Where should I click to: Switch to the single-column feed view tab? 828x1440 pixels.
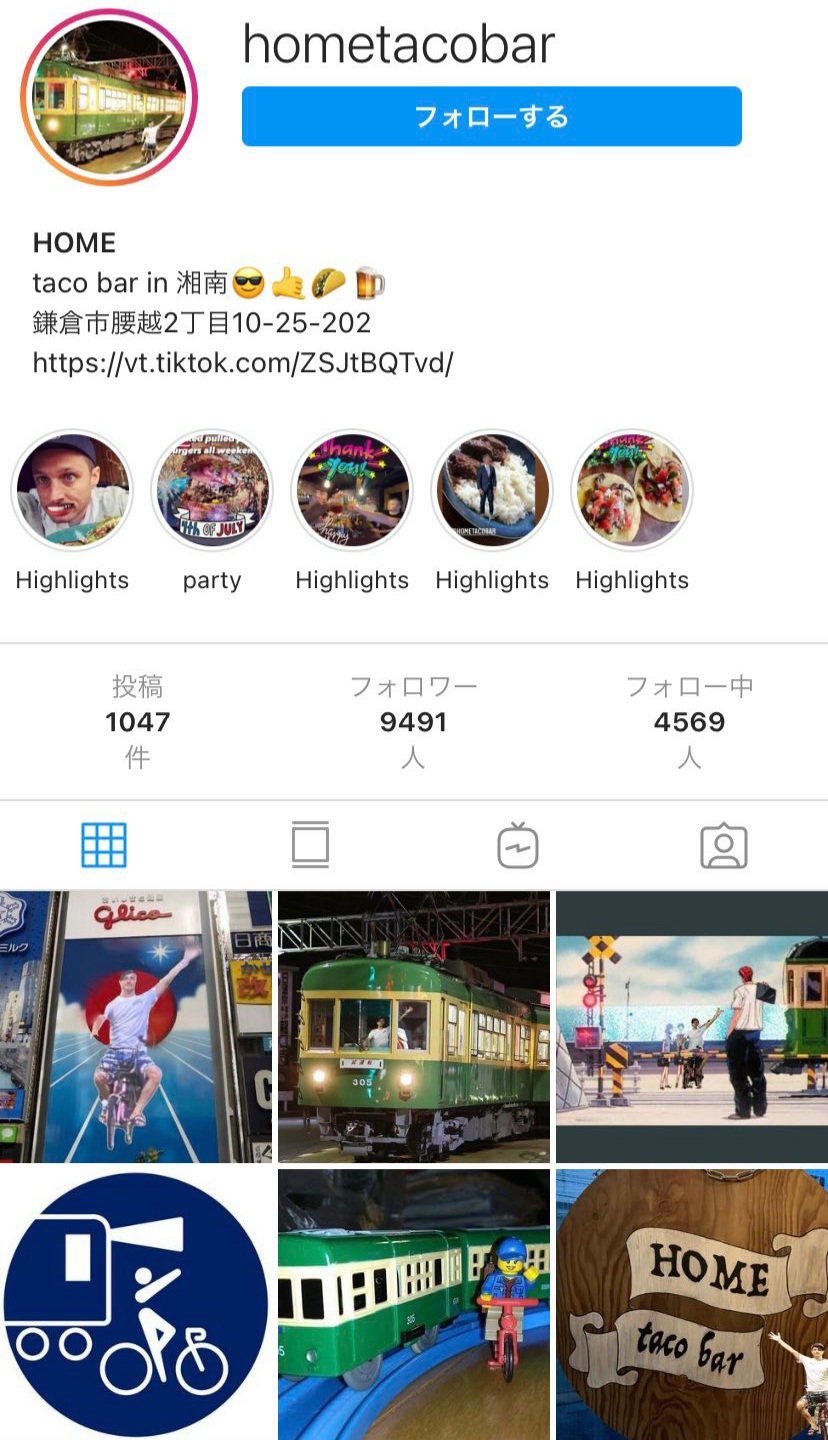tap(311, 845)
